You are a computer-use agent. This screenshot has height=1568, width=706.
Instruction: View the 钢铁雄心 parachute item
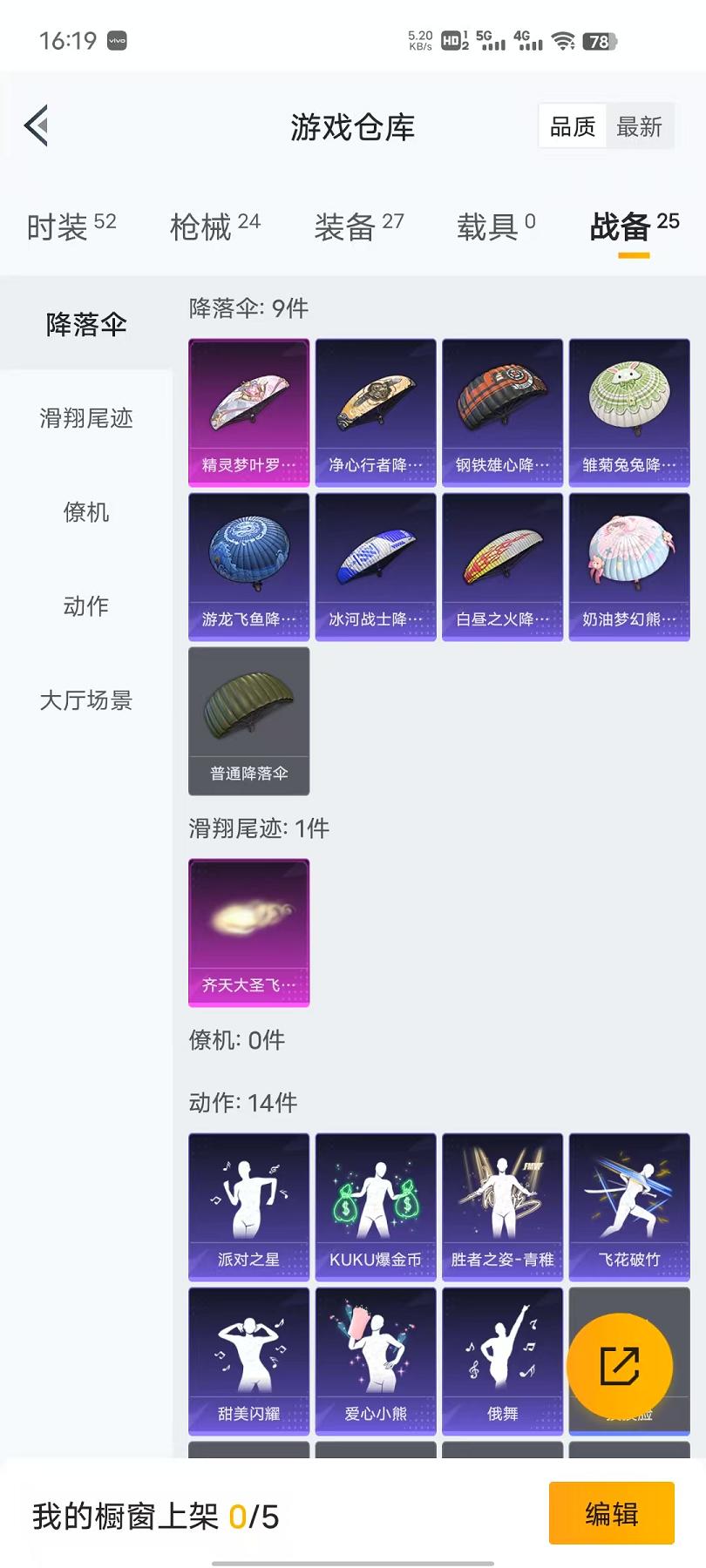coord(502,412)
